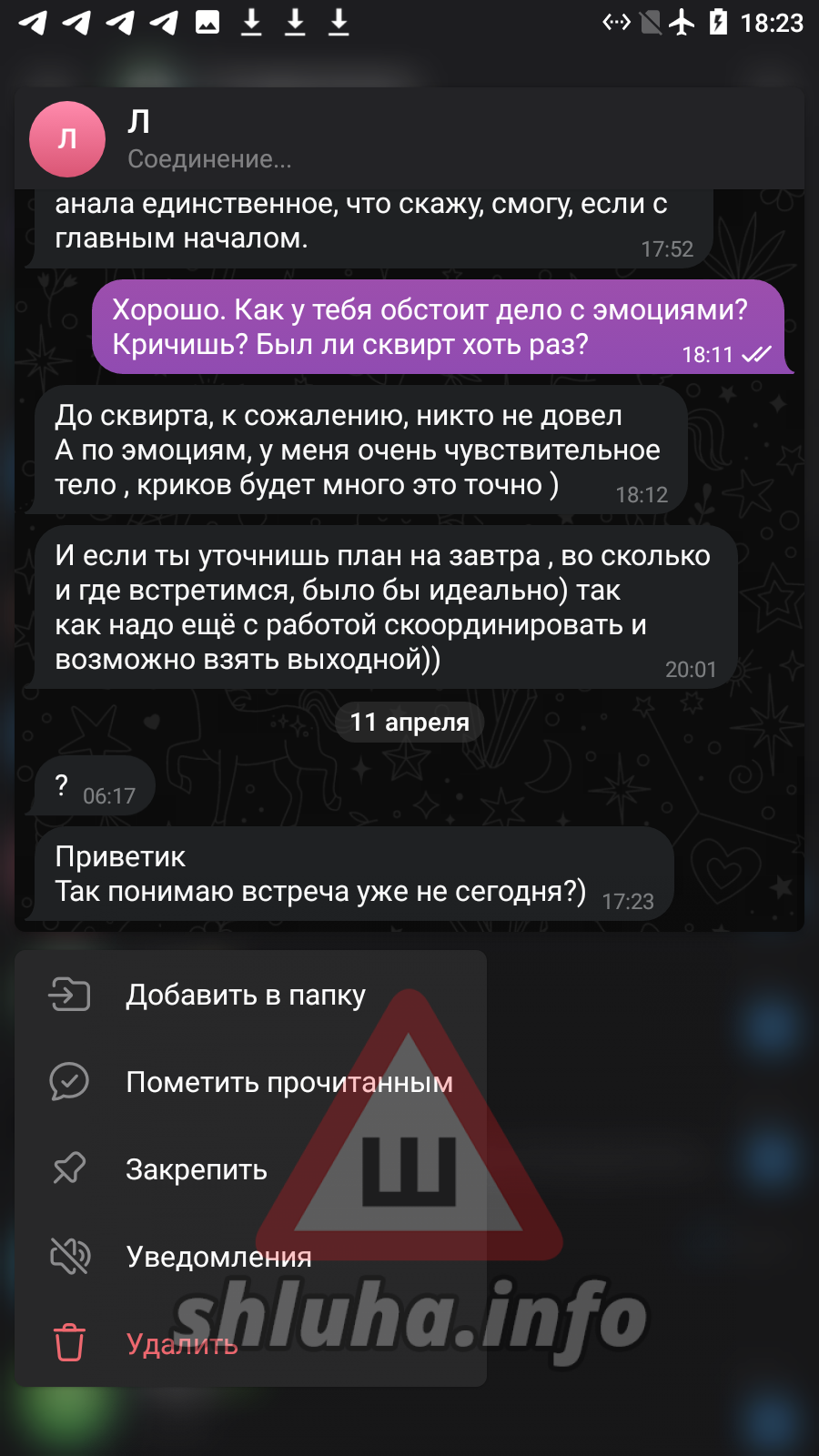Pin the chat using "Закрепить"
Viewport: 819px width, 1456px height.
(196, 1169)
